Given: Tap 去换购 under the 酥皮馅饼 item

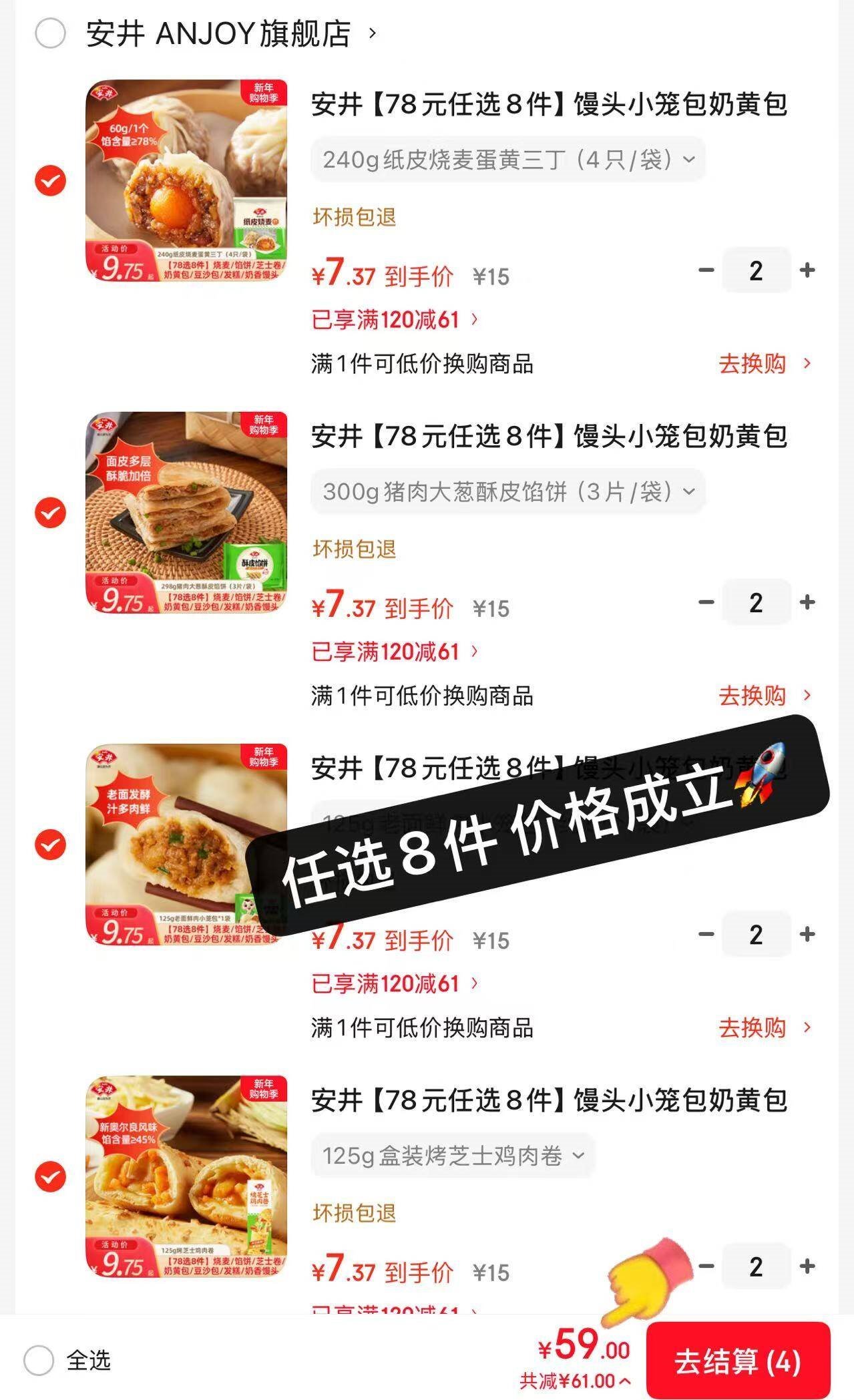Looking at the screenshot, I should click(764, 696).
